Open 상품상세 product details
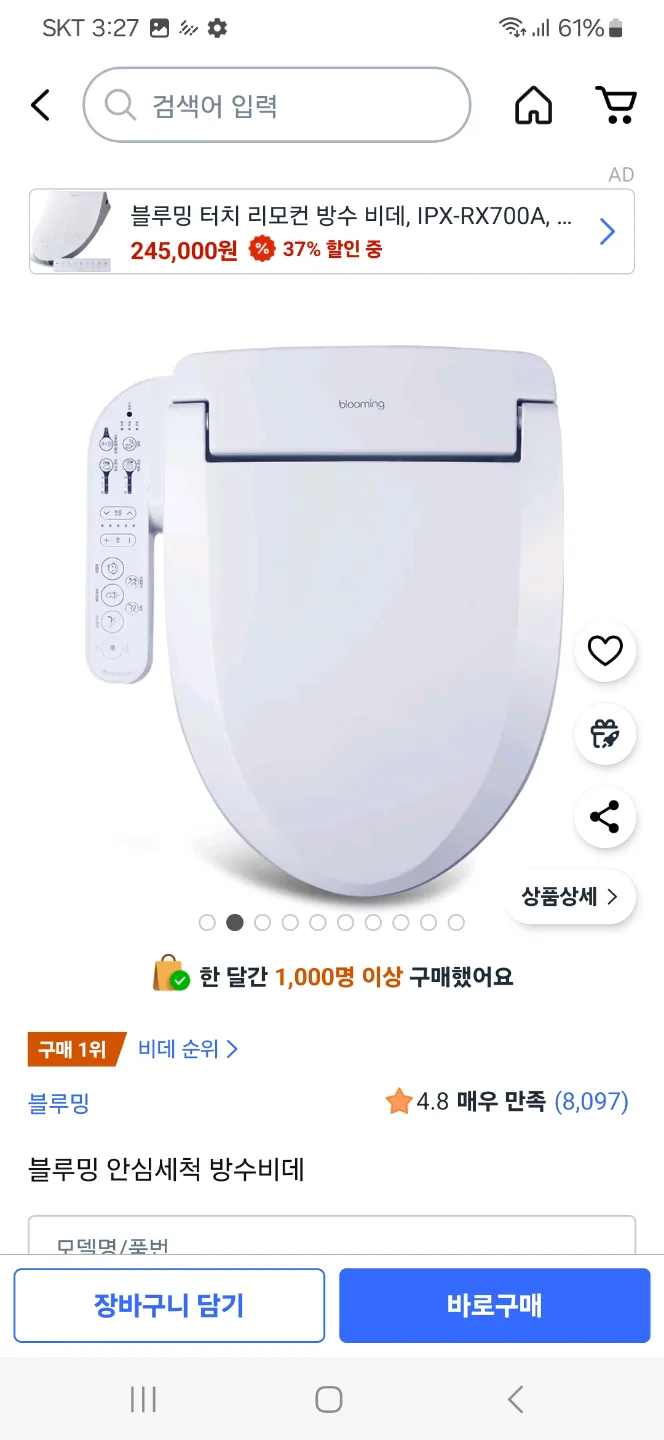Viewport: 664px width, 1440px height. coord(570,897)
